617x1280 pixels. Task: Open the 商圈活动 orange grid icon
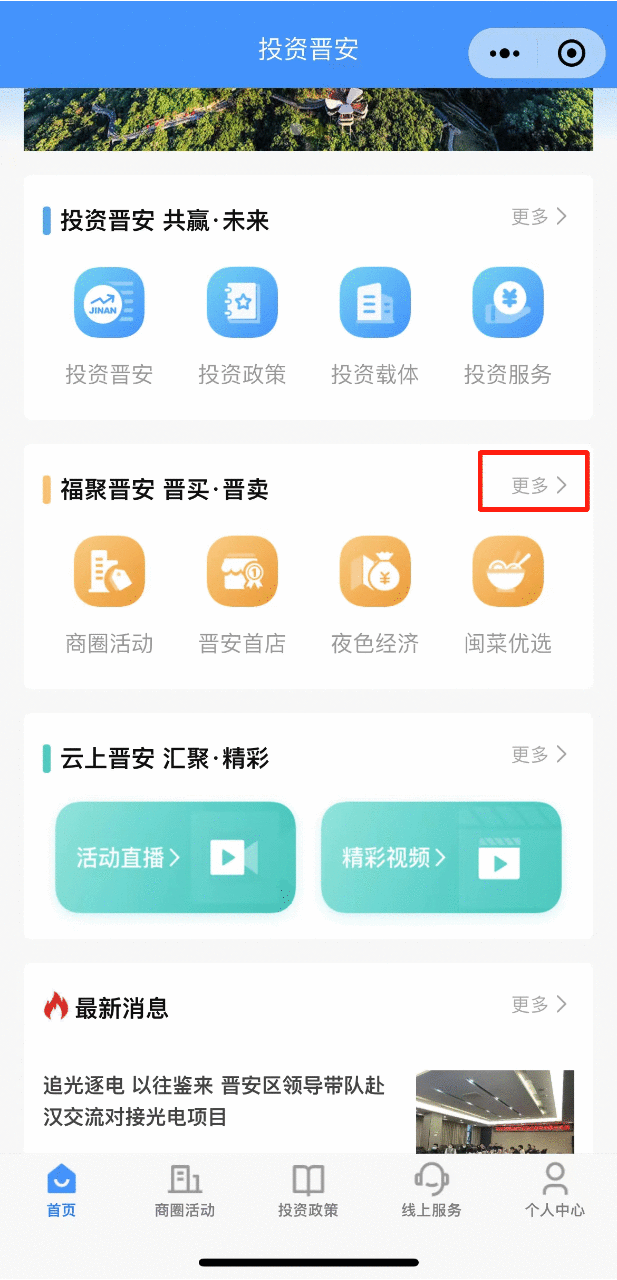point(109,572)
